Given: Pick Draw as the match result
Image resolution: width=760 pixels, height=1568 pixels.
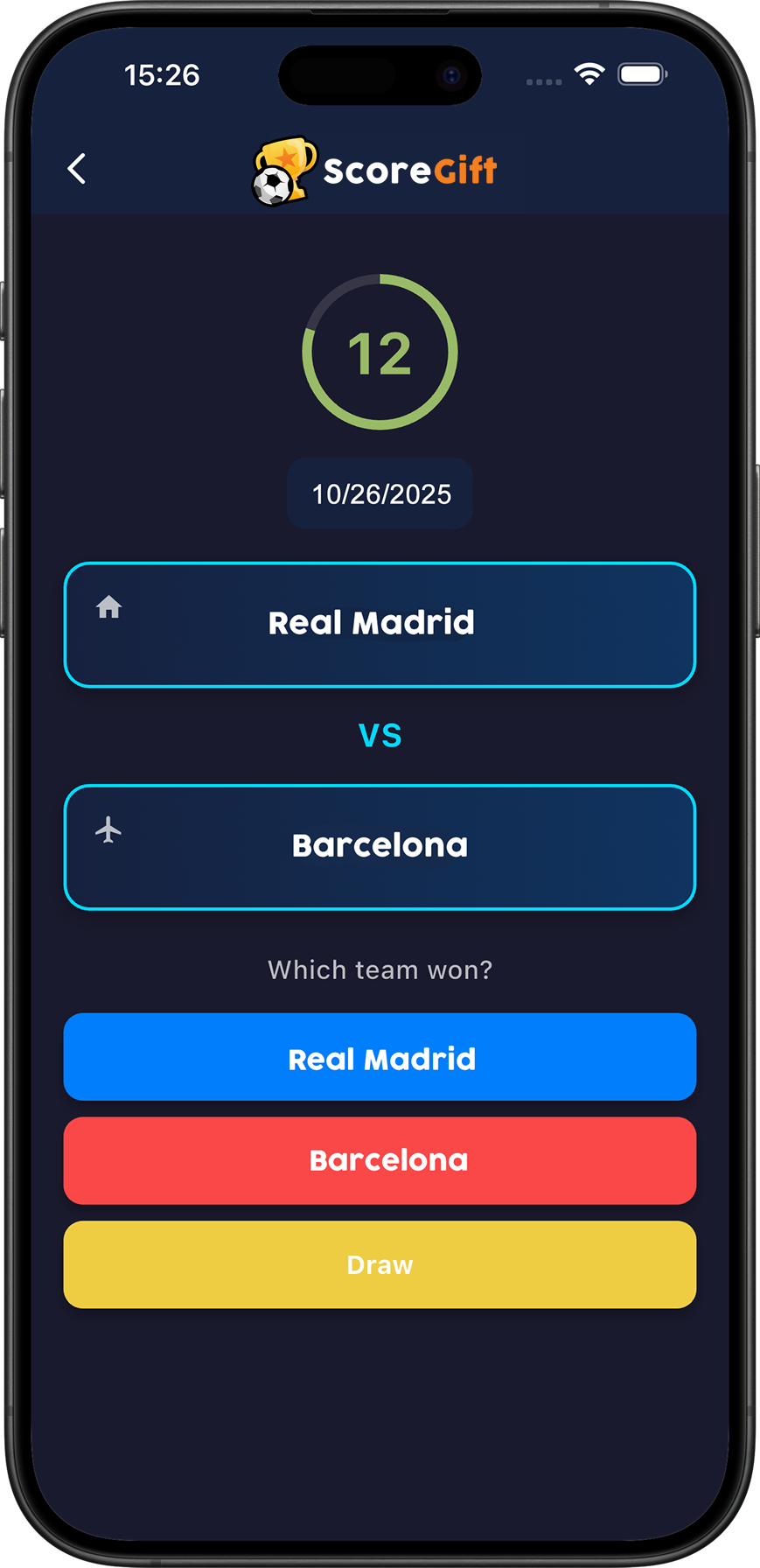Looking at the screenshot, I should coord(380,1264).
